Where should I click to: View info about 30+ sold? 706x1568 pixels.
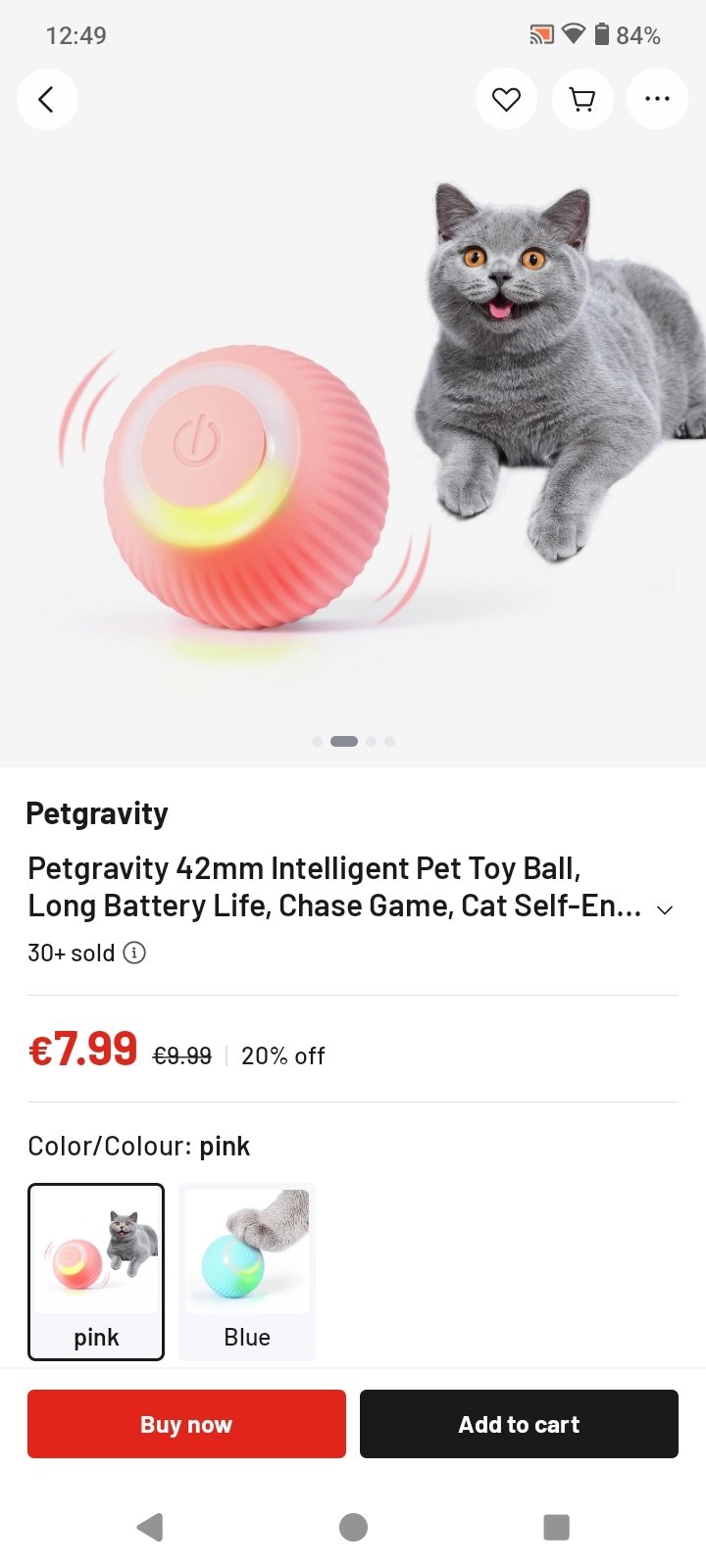[134, 953]
